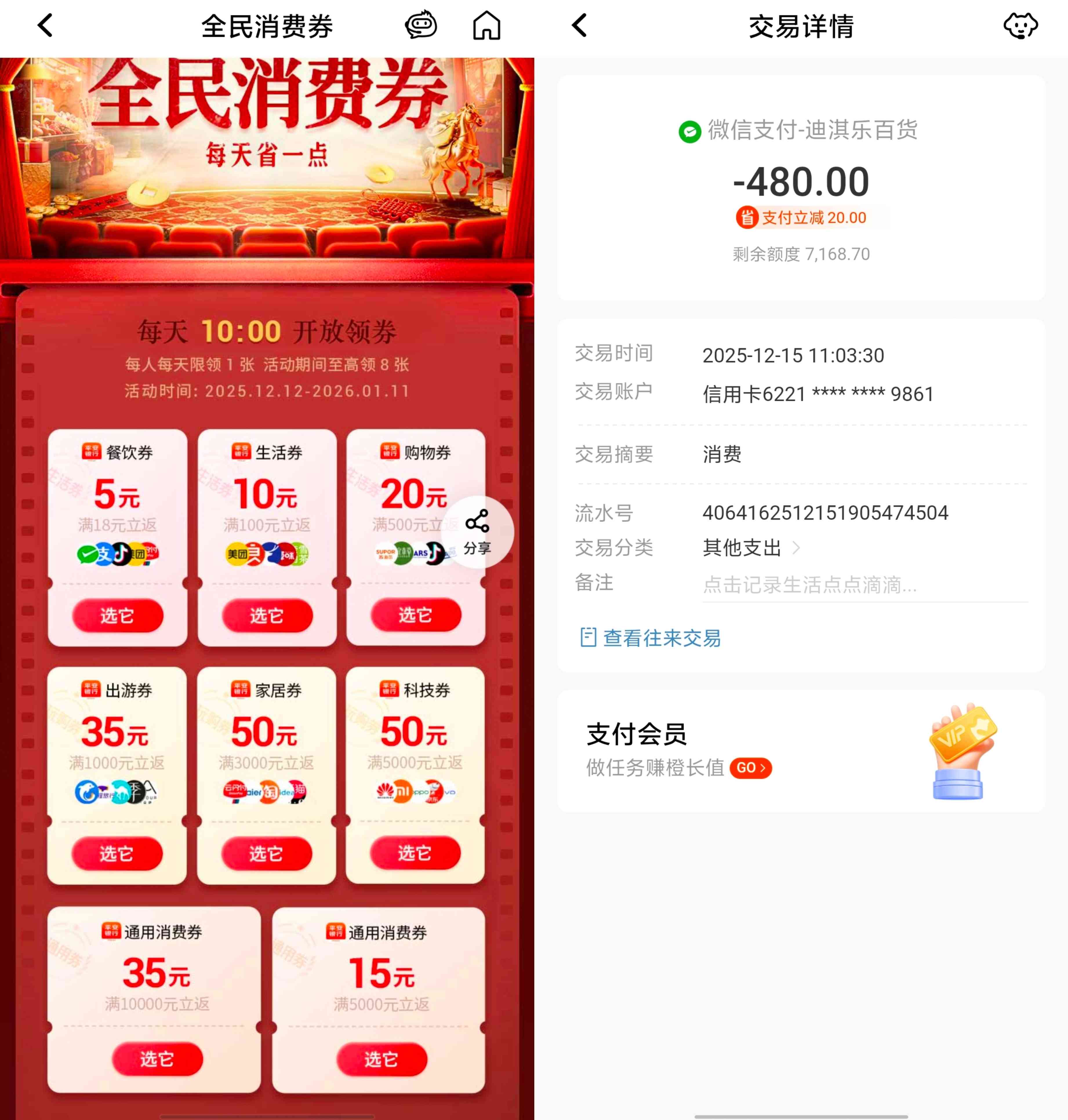Change the 交易分类 from 其他支出
Screen dimensions: 1068x1120
point(751,548)
